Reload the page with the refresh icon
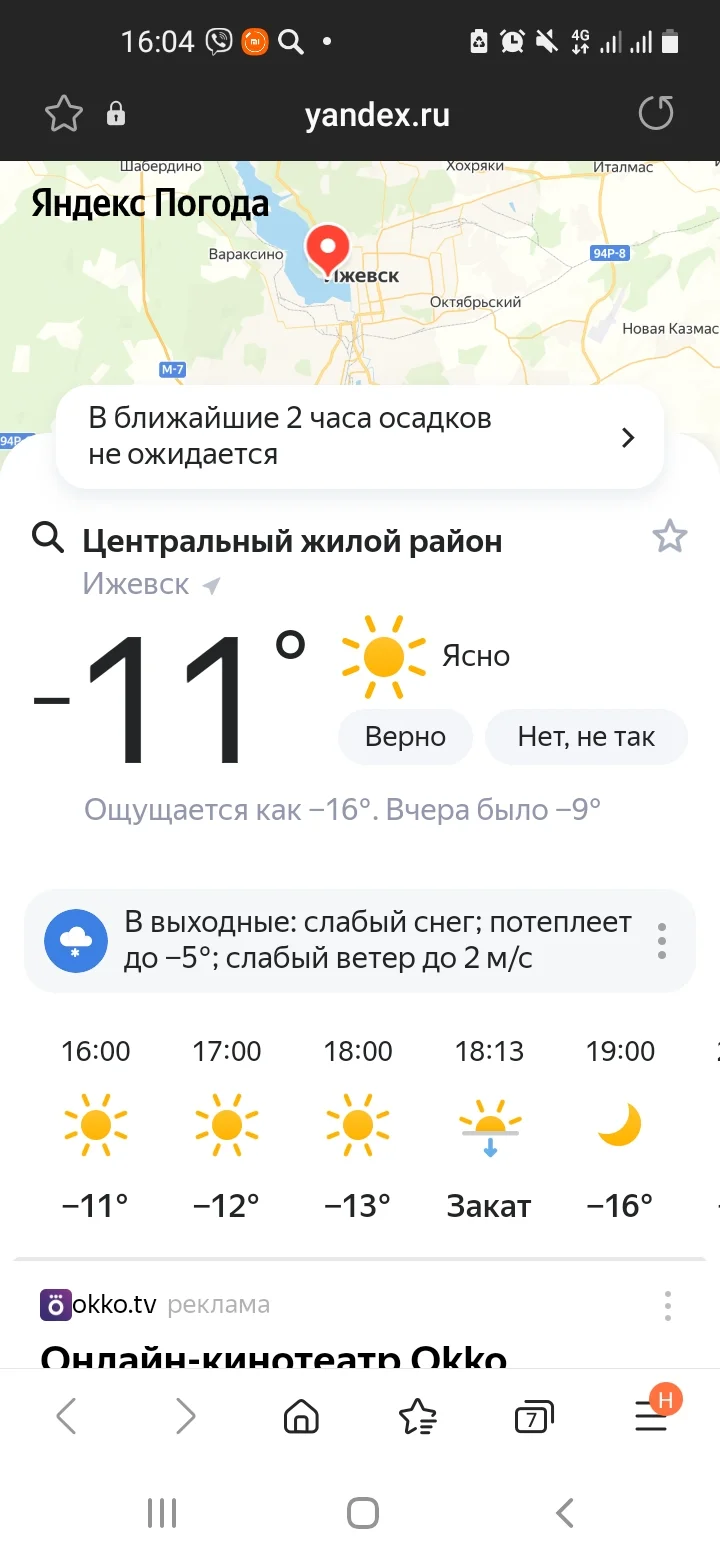Screen dimensions: 720x1560 pyautogui.click(x=655, y=113)
